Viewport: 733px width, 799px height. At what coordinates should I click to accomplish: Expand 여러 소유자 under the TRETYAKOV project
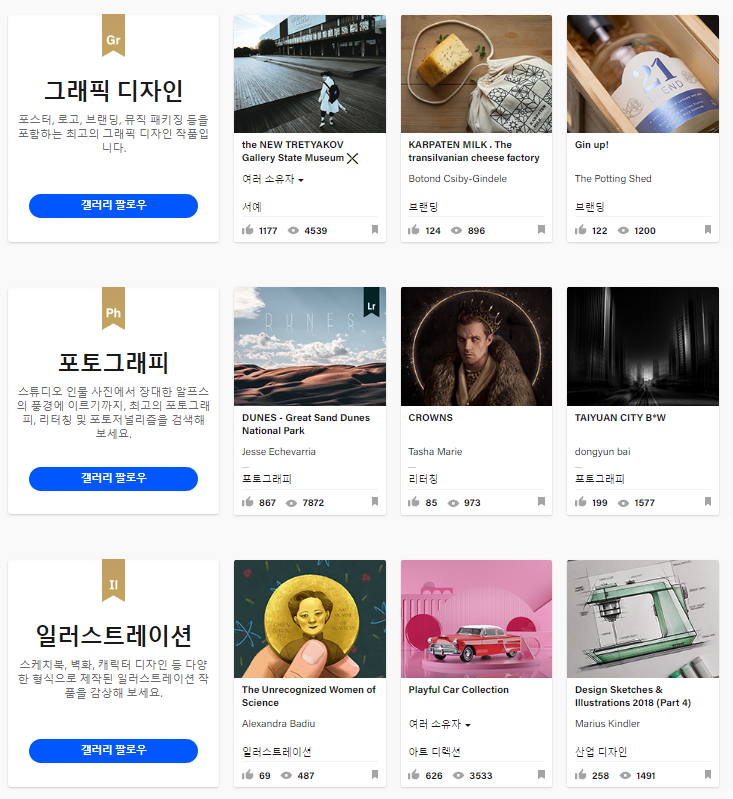(273, 179)
